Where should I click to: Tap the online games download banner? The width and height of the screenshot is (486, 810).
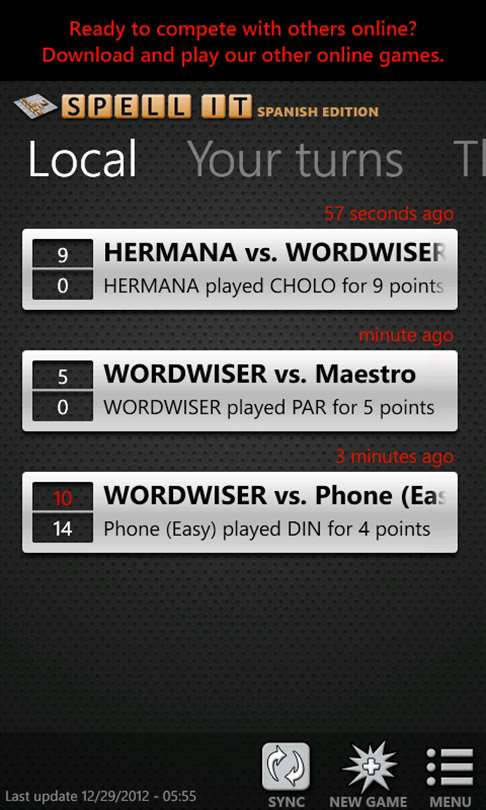243,41
